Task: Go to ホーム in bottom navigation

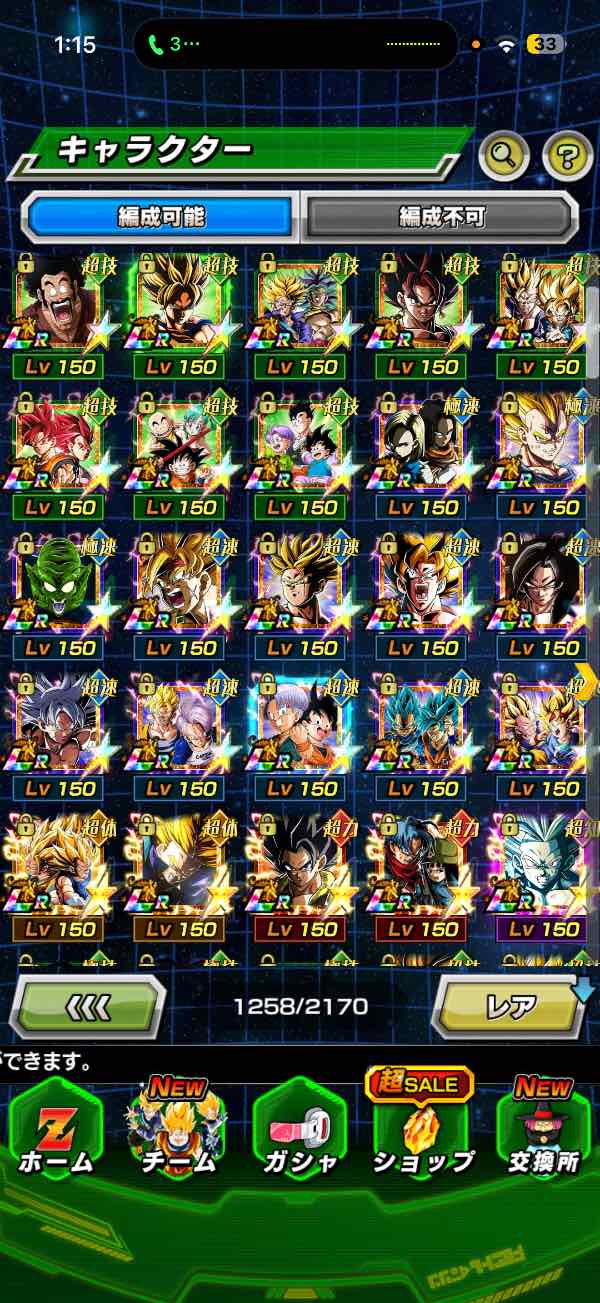Action: [x=55, y=1135]
